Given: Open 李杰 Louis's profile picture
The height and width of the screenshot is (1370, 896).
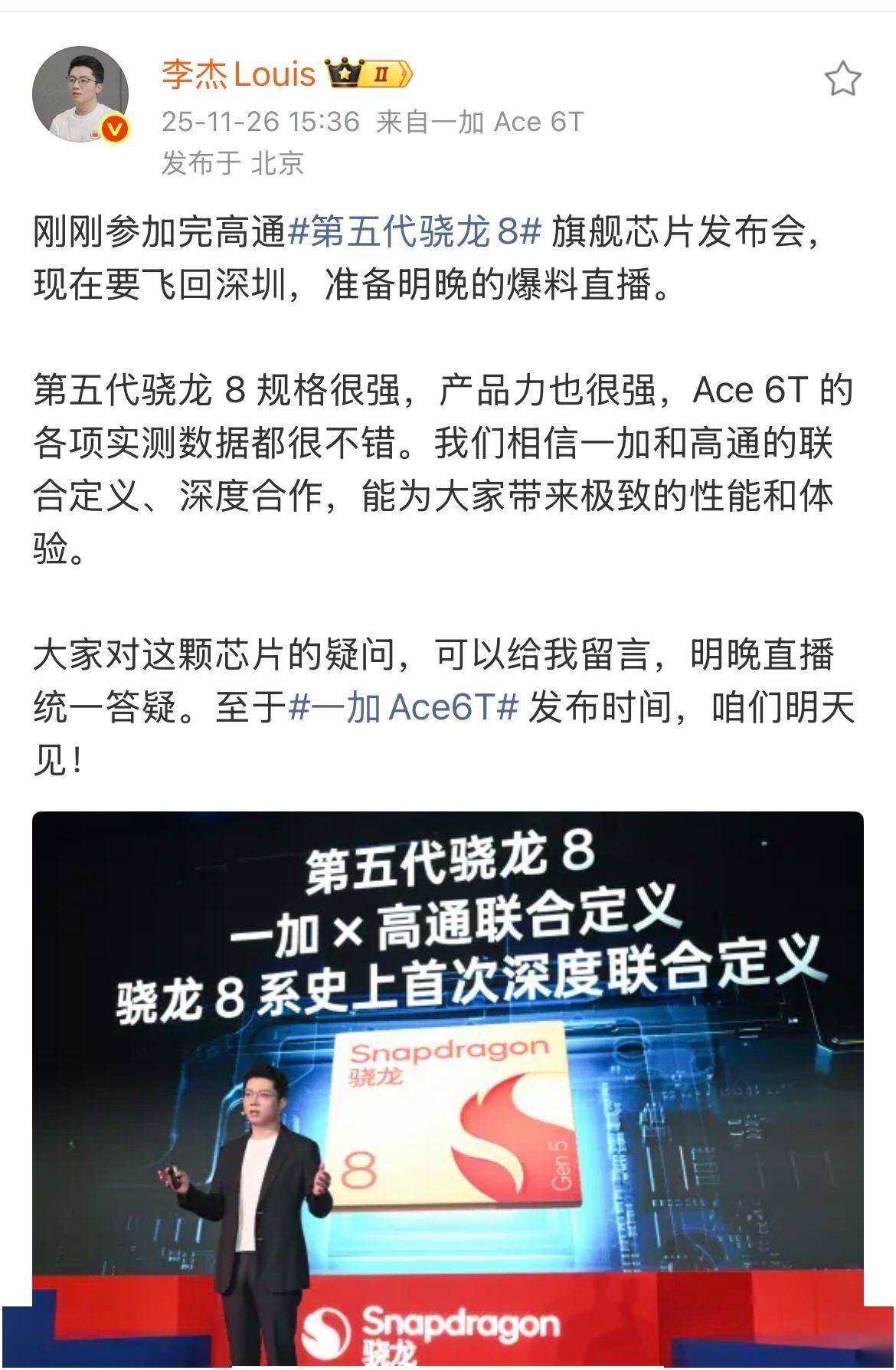Looking at the screenshot, I should tap(79, 95).
